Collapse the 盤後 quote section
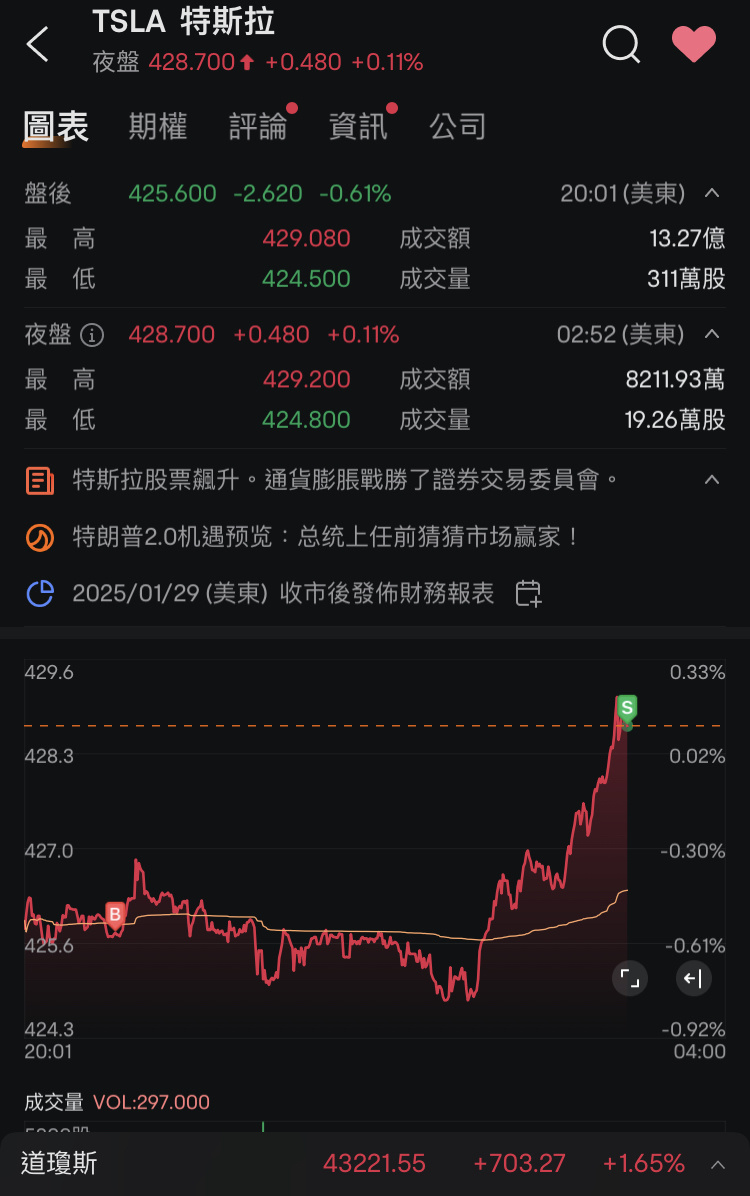 pos(711,193)
